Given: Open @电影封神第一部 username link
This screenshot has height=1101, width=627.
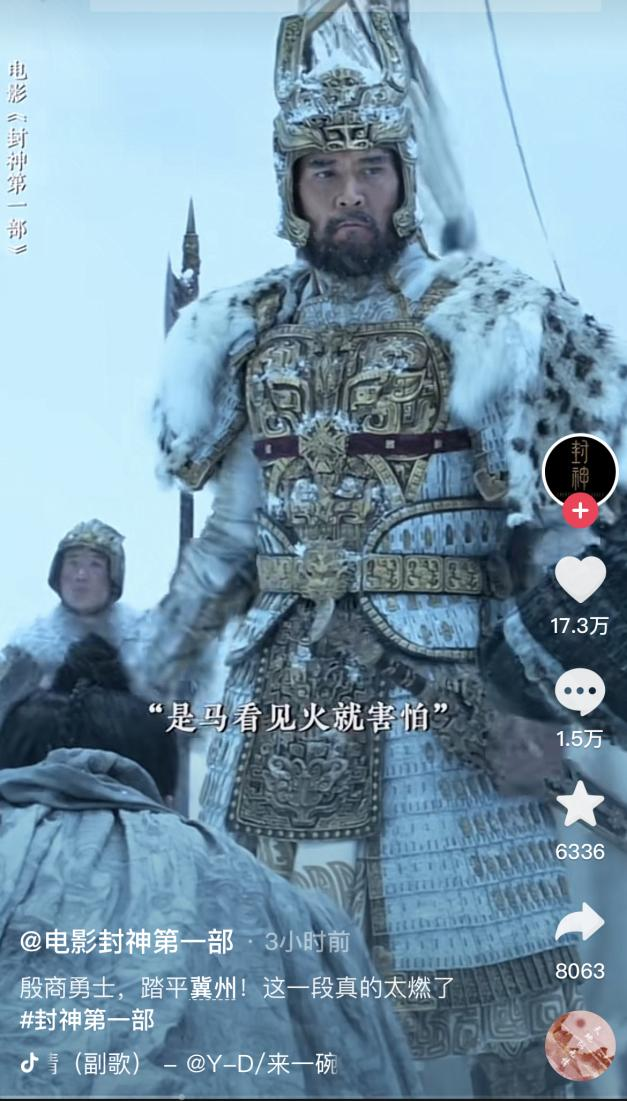Looking at the screenshot, I should click(127, 941).
